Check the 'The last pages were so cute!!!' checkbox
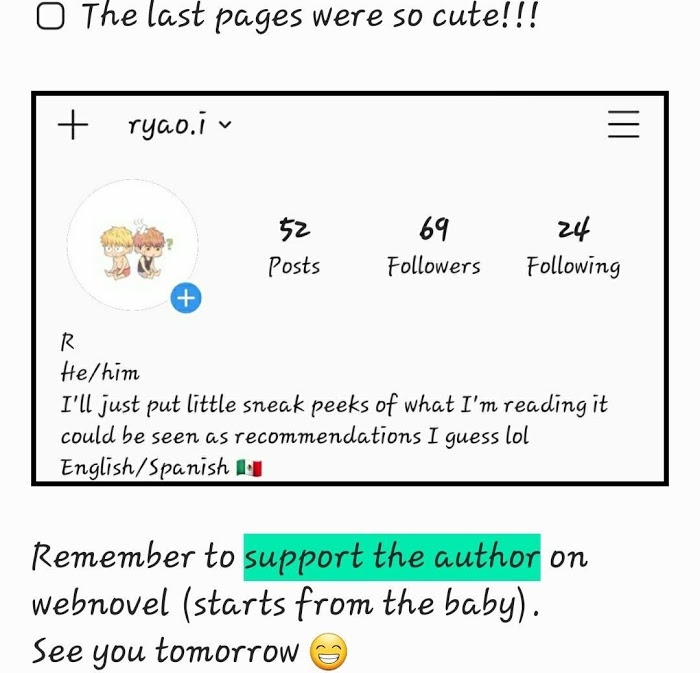 point(50,17)
